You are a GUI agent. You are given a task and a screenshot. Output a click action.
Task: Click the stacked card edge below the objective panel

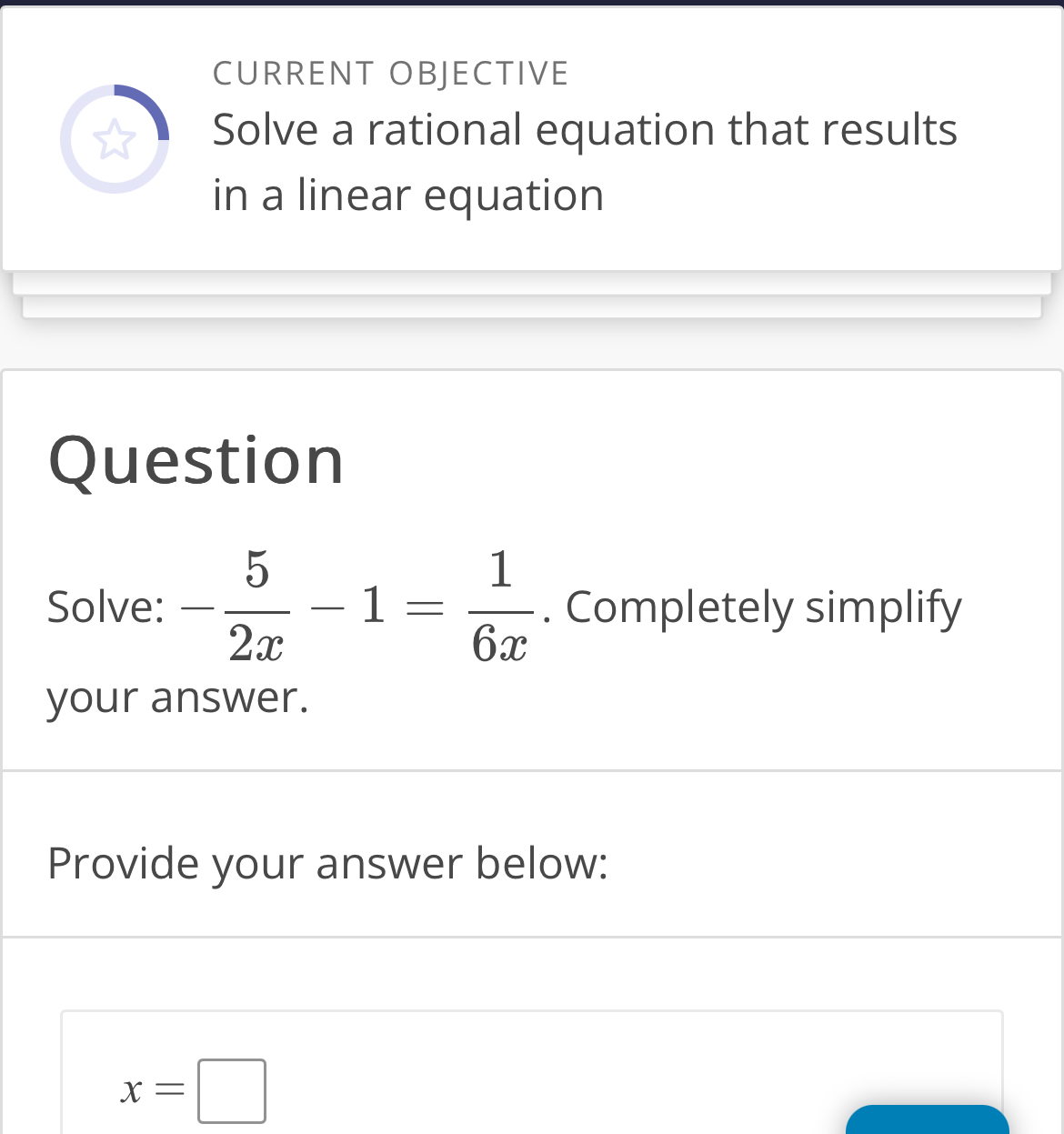pos(532,282)
